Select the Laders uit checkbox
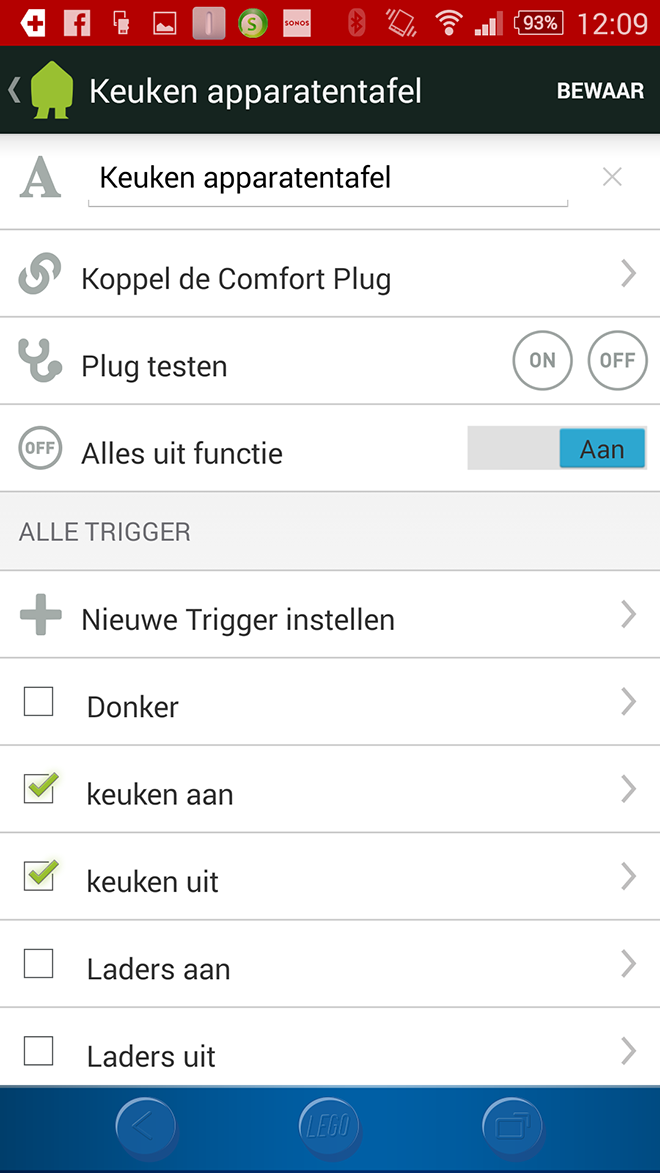 point(38,1051)
